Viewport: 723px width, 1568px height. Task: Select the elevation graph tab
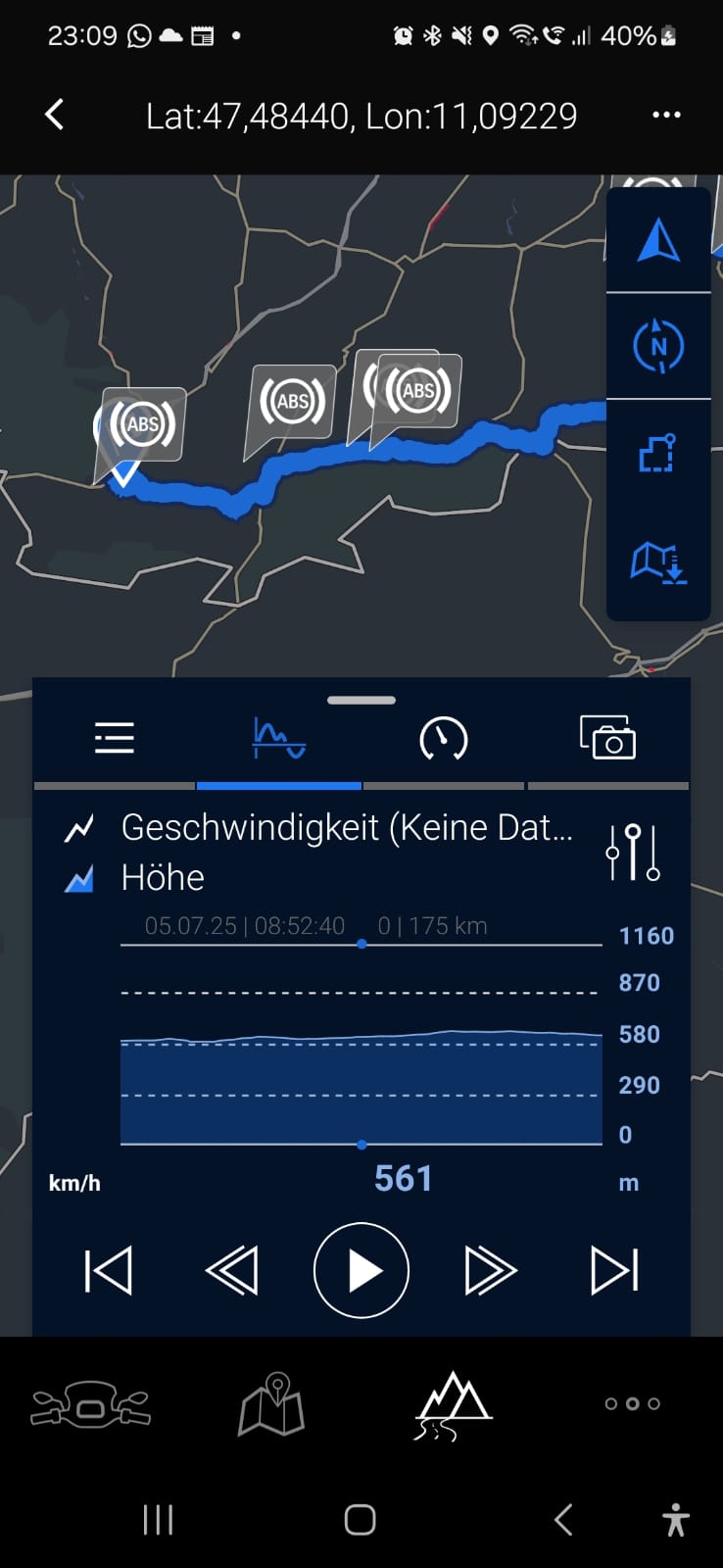pyautogui.click(x=279, y=738)
